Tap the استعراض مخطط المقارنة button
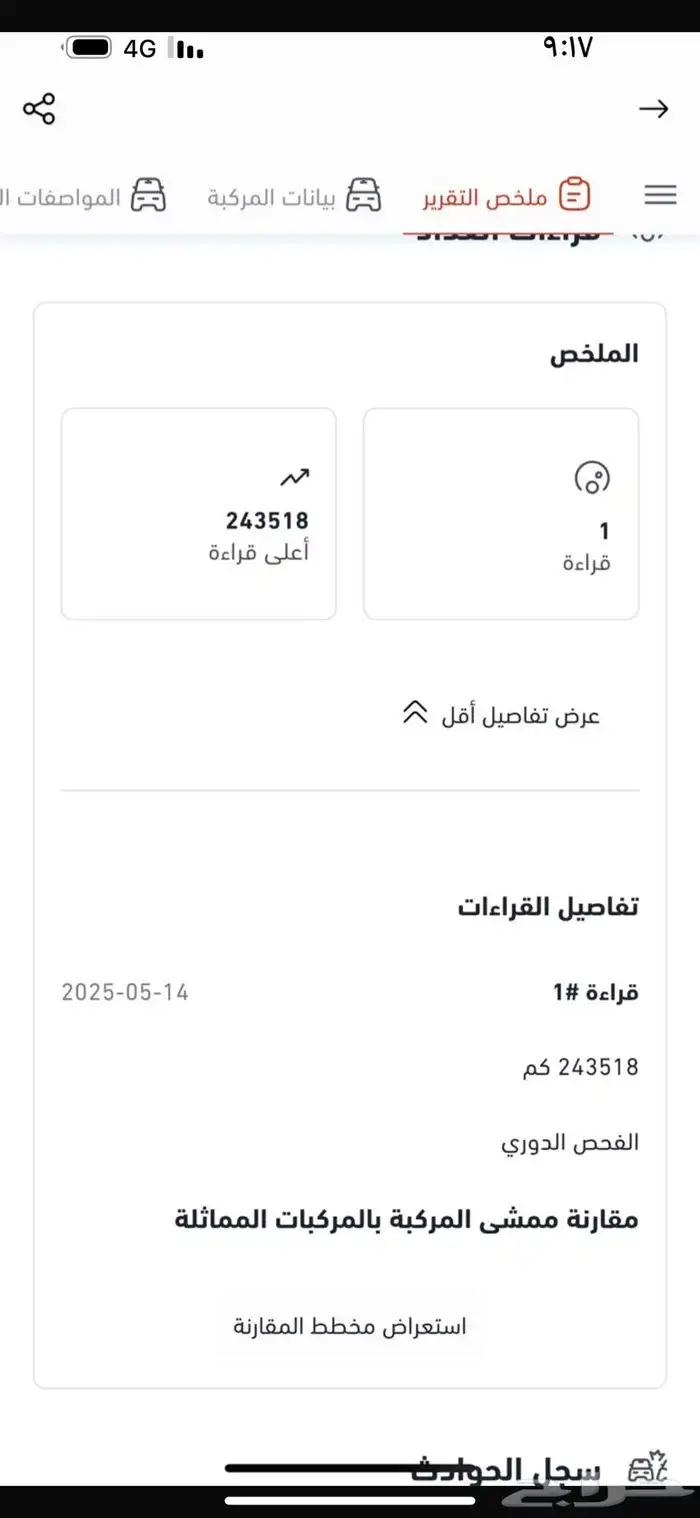Viewport: 700px width, 1518px height. [x=350, y=1327]
